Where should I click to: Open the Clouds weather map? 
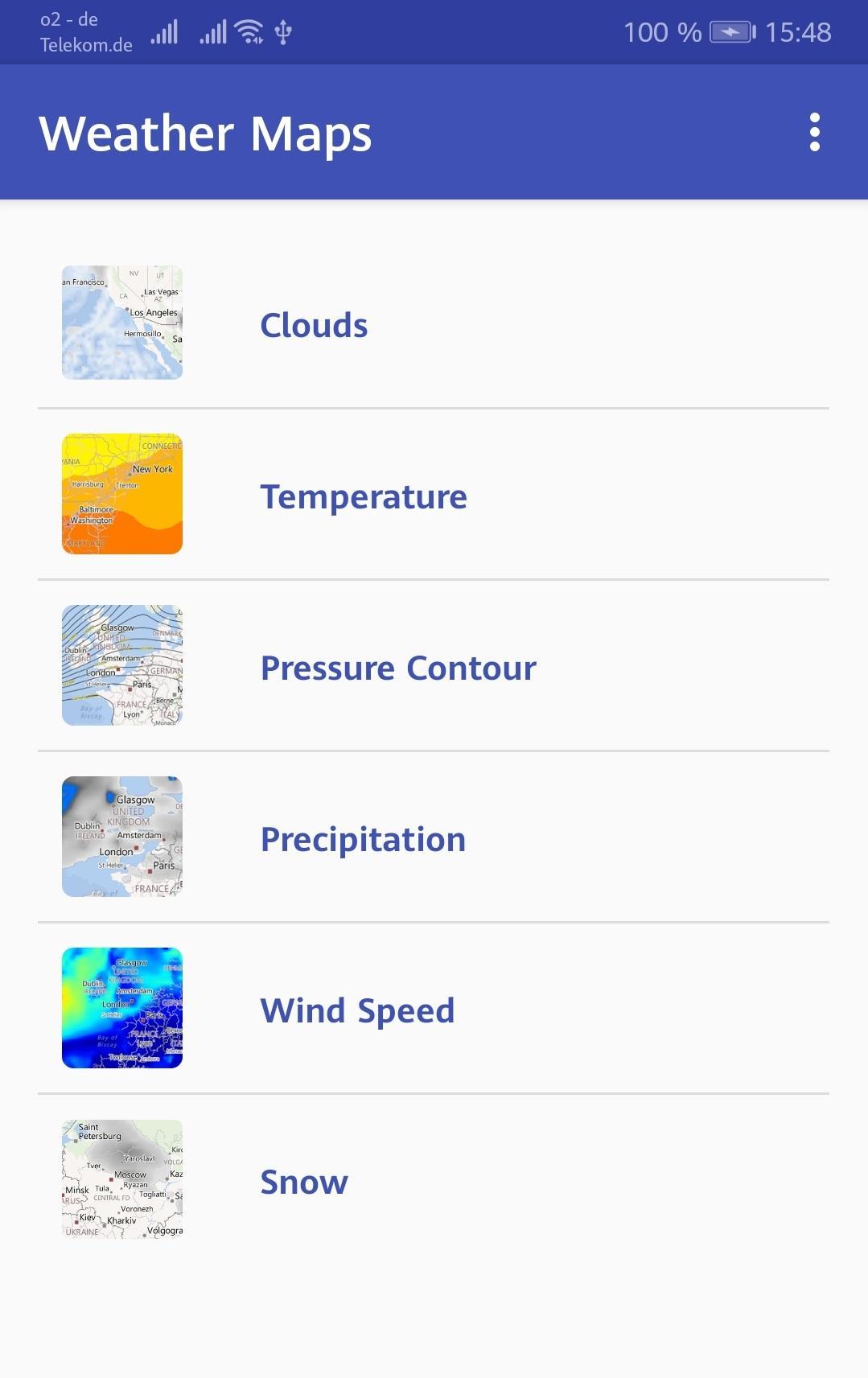(x=314, y=325)
